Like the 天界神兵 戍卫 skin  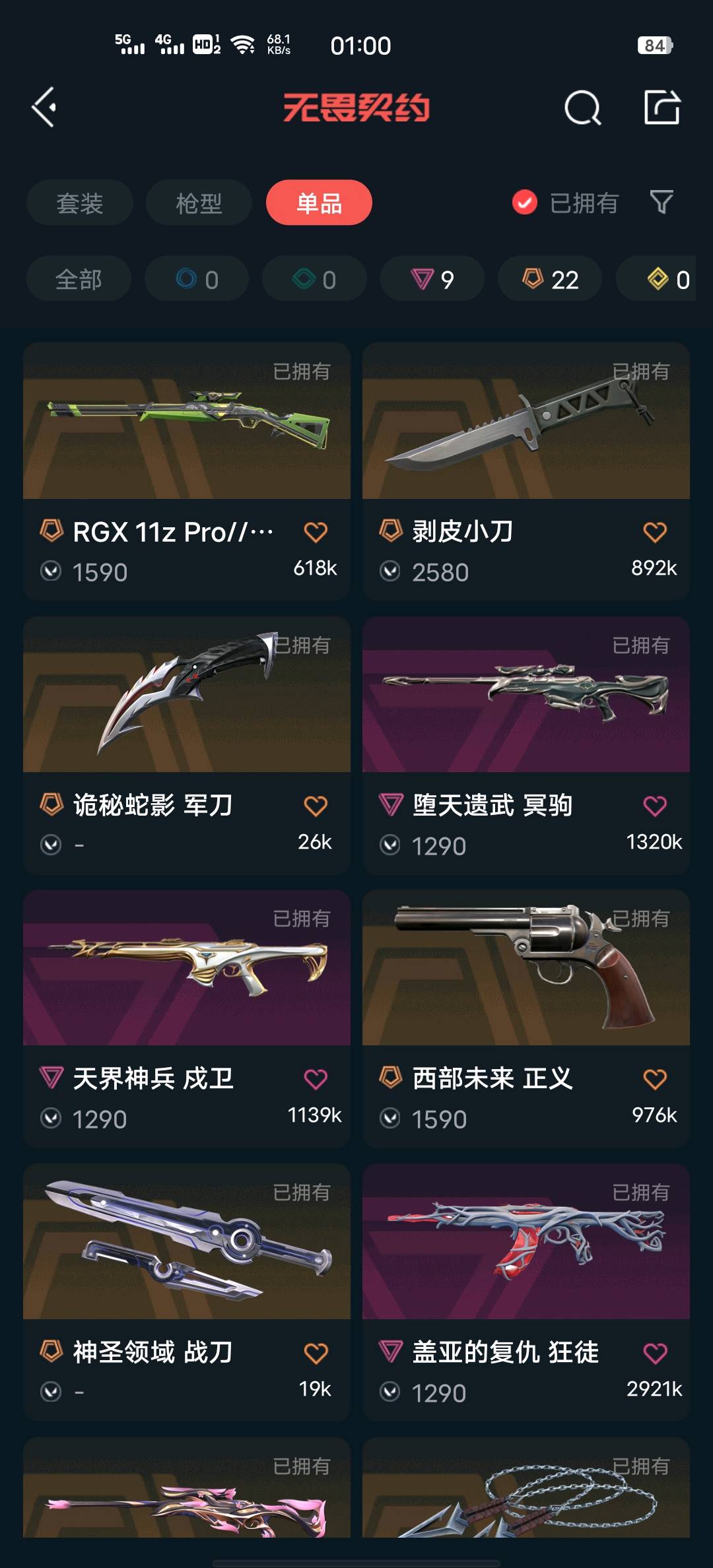[x=316, y=1079]
